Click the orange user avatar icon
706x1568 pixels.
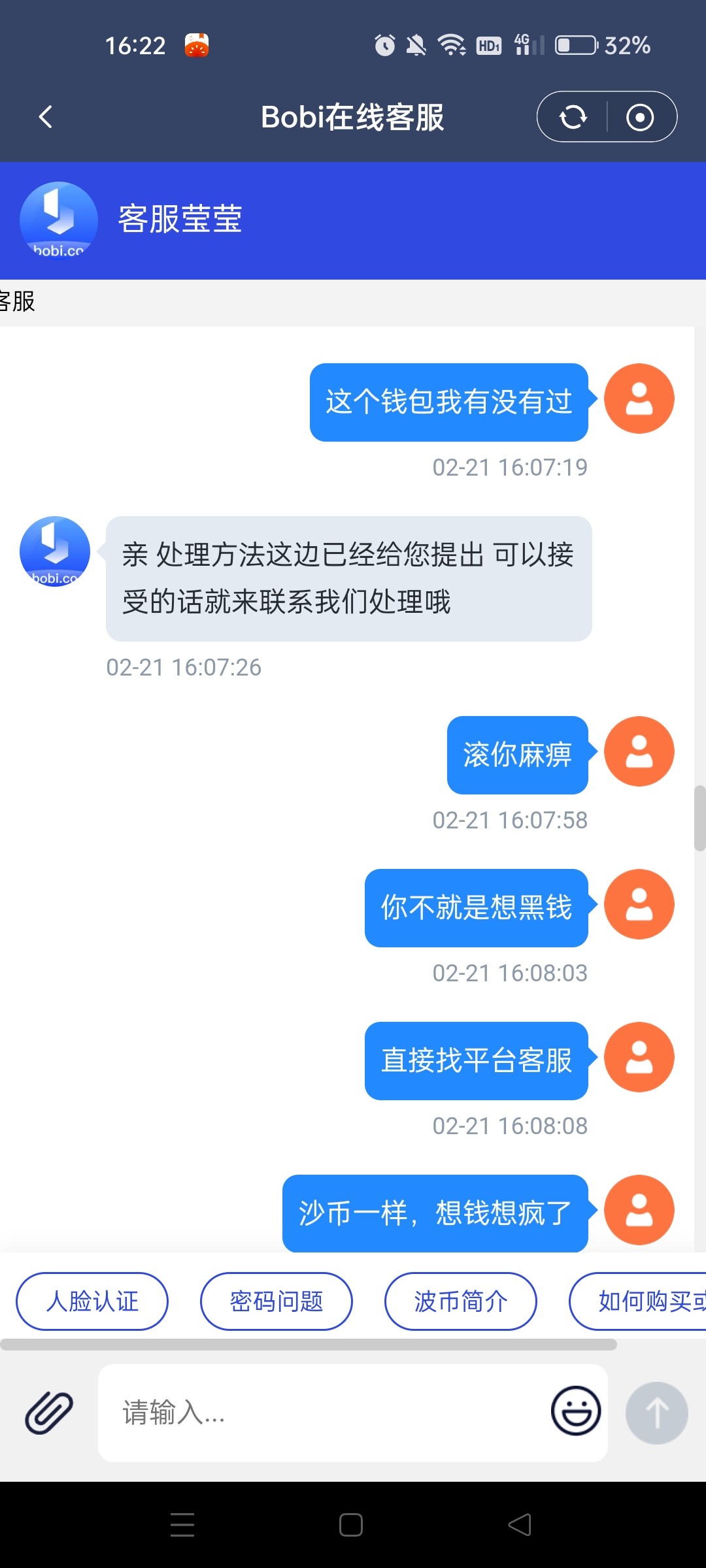pos(639,399)
